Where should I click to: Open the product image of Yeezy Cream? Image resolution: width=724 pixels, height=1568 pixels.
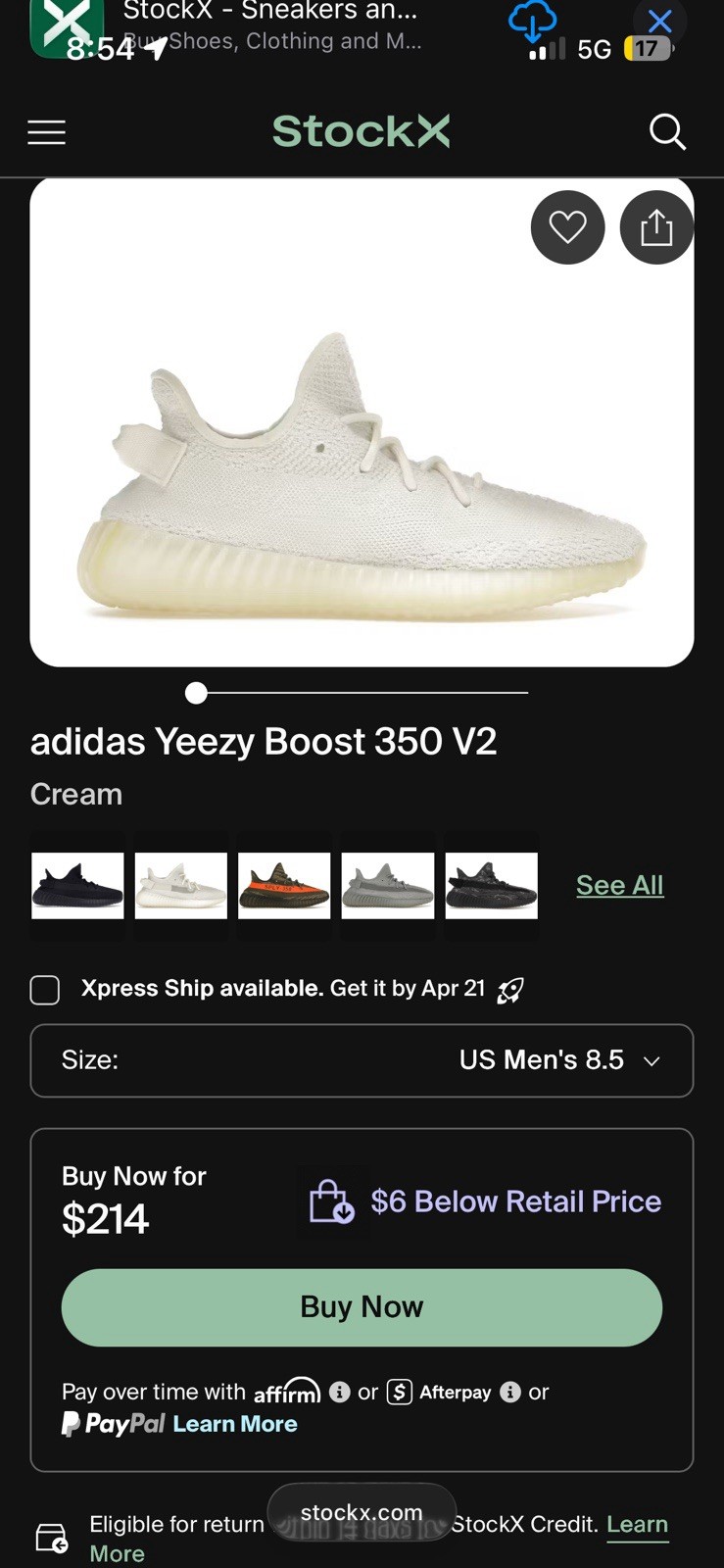[x=362, y=461]
